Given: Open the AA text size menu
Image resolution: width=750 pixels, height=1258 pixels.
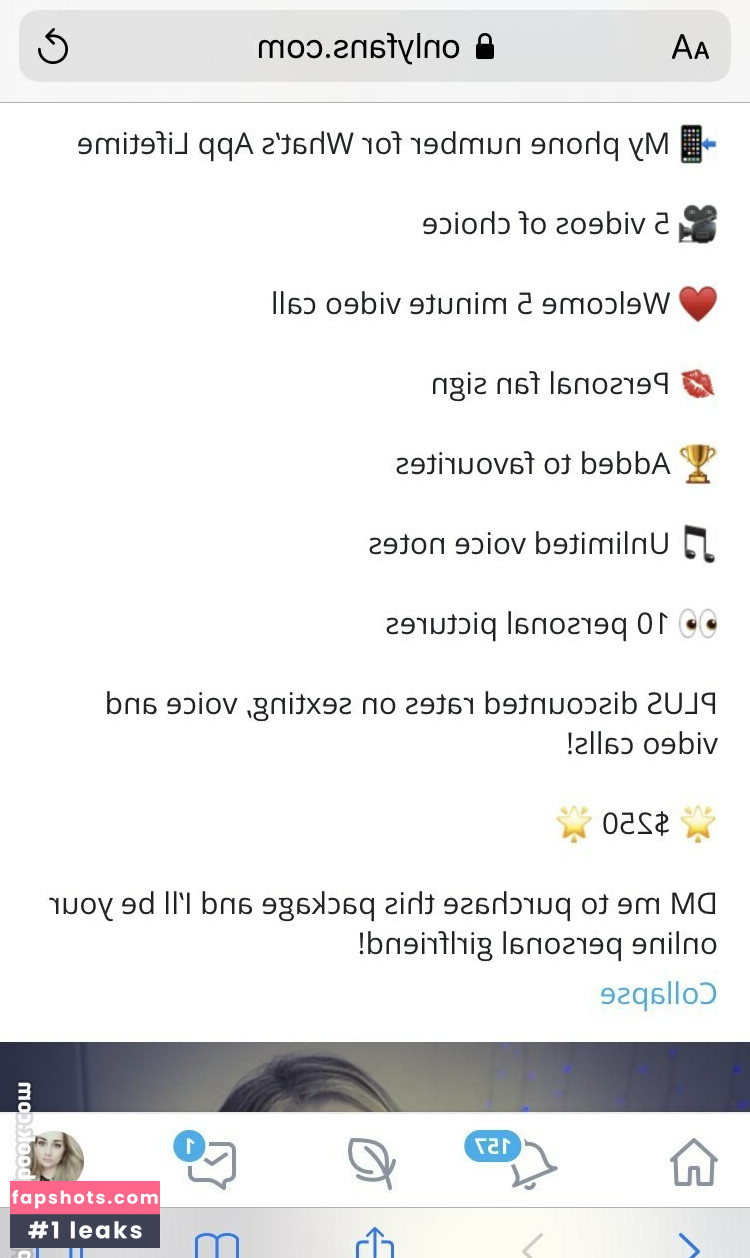Looking at the screenshot, I should click(x=690, y=46).
